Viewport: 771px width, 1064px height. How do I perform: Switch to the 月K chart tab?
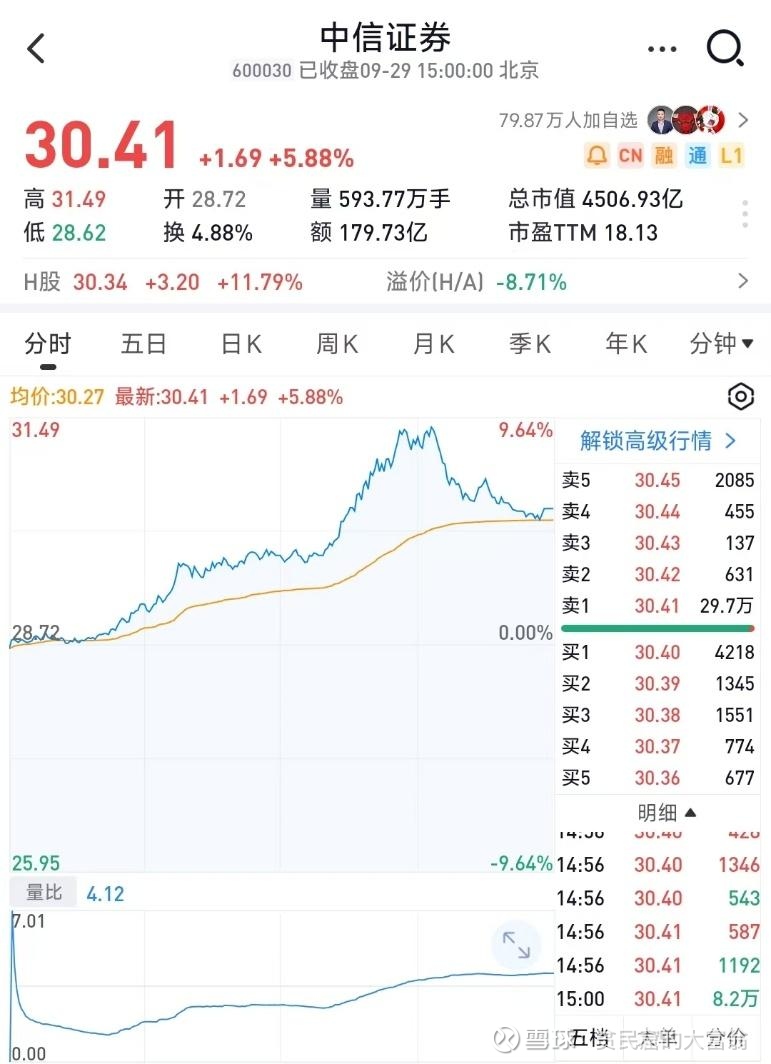[x=434, y=343]
